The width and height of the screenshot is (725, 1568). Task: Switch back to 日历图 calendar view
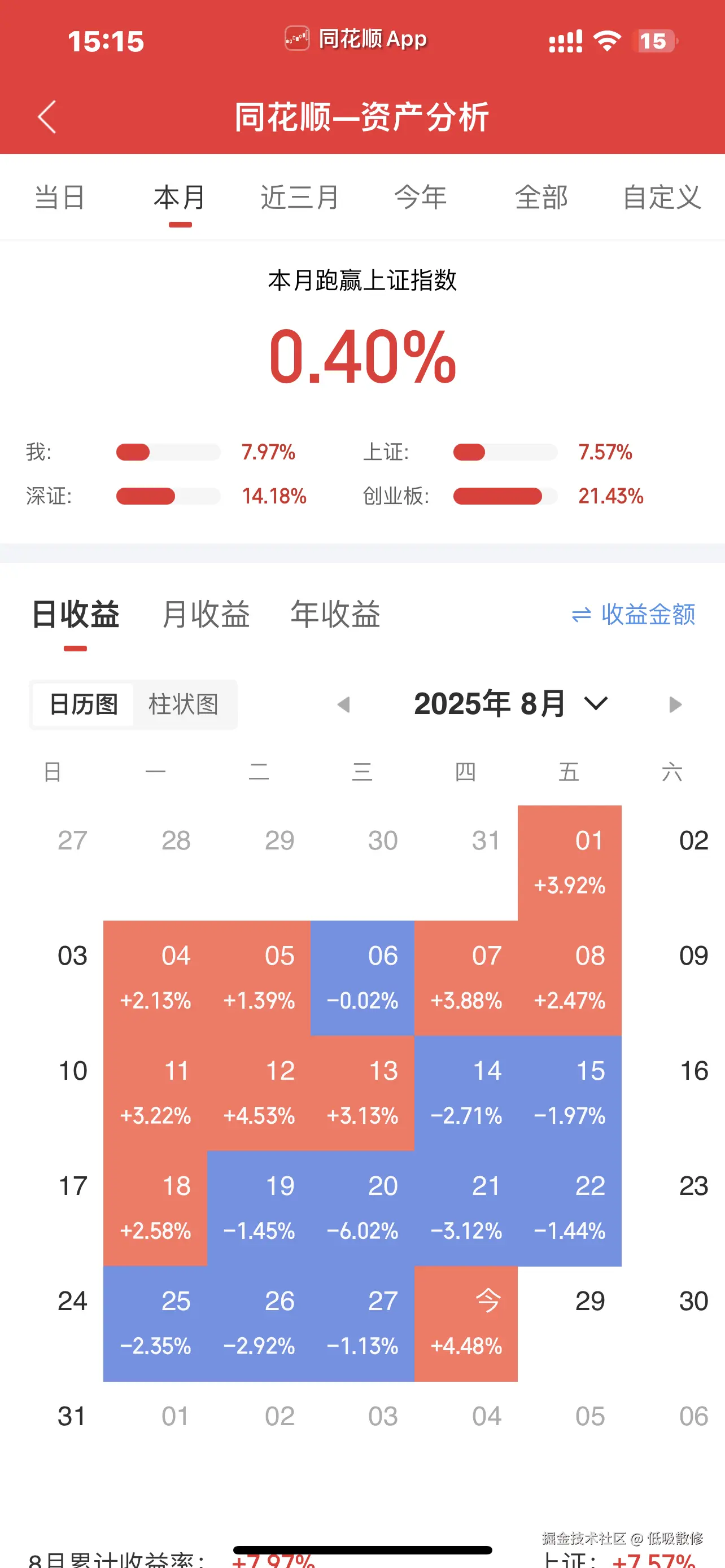[x=82, y=704]
